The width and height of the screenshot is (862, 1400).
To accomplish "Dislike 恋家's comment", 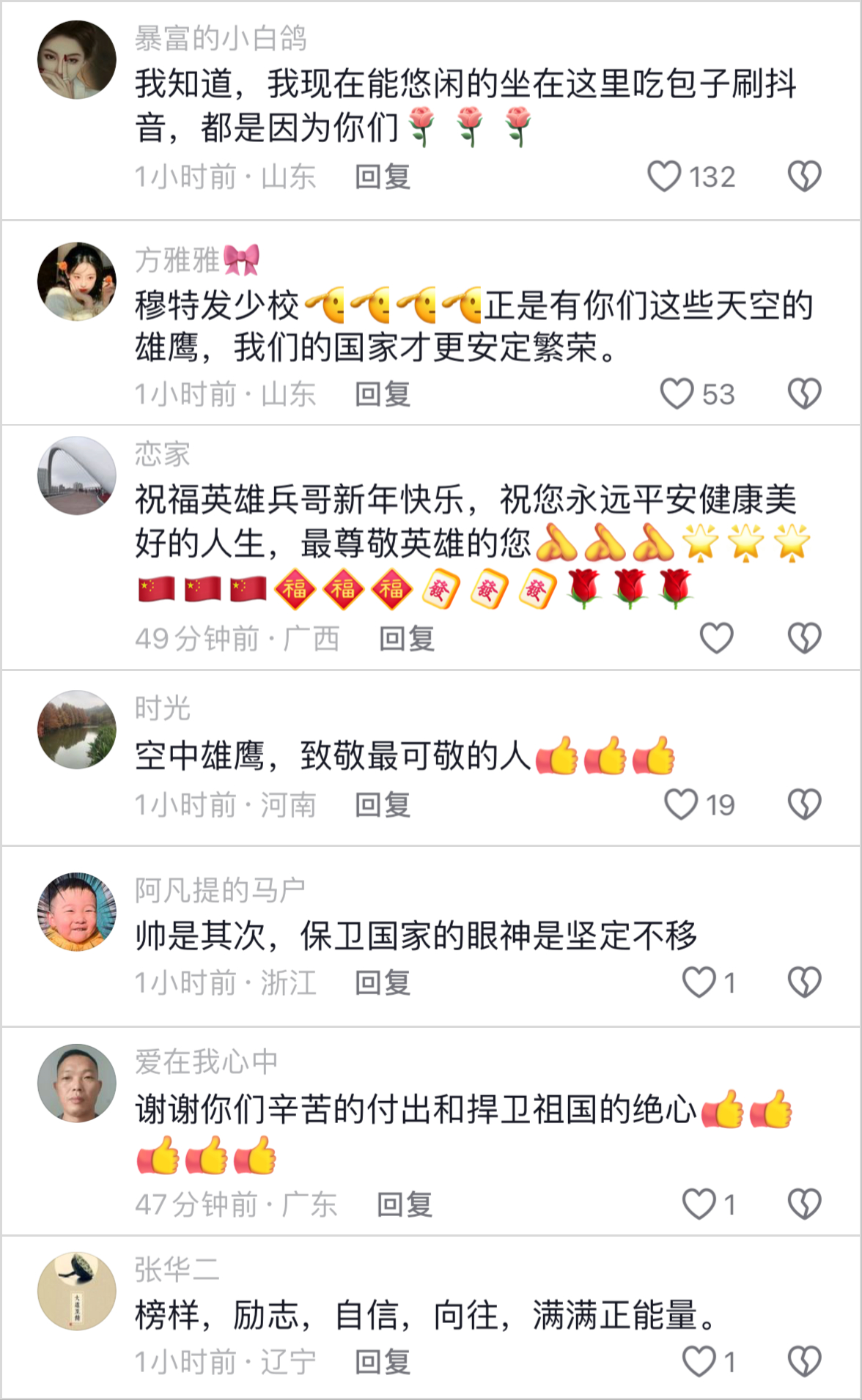I will (x=804, y=638).
